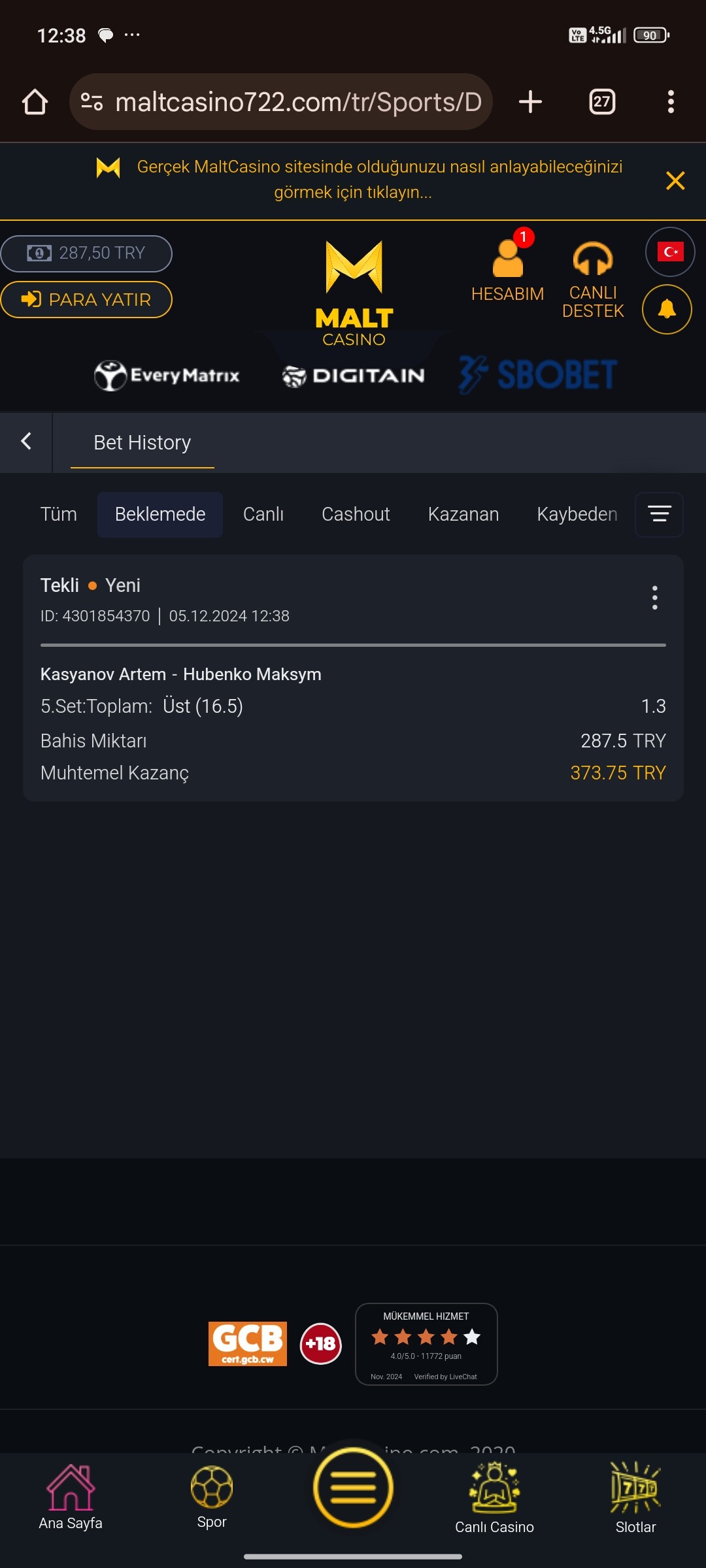The width and height of the screenshot is (706, 1568).
Task: Select the EveryMatrix sportsbook provider
Action: 167,376
